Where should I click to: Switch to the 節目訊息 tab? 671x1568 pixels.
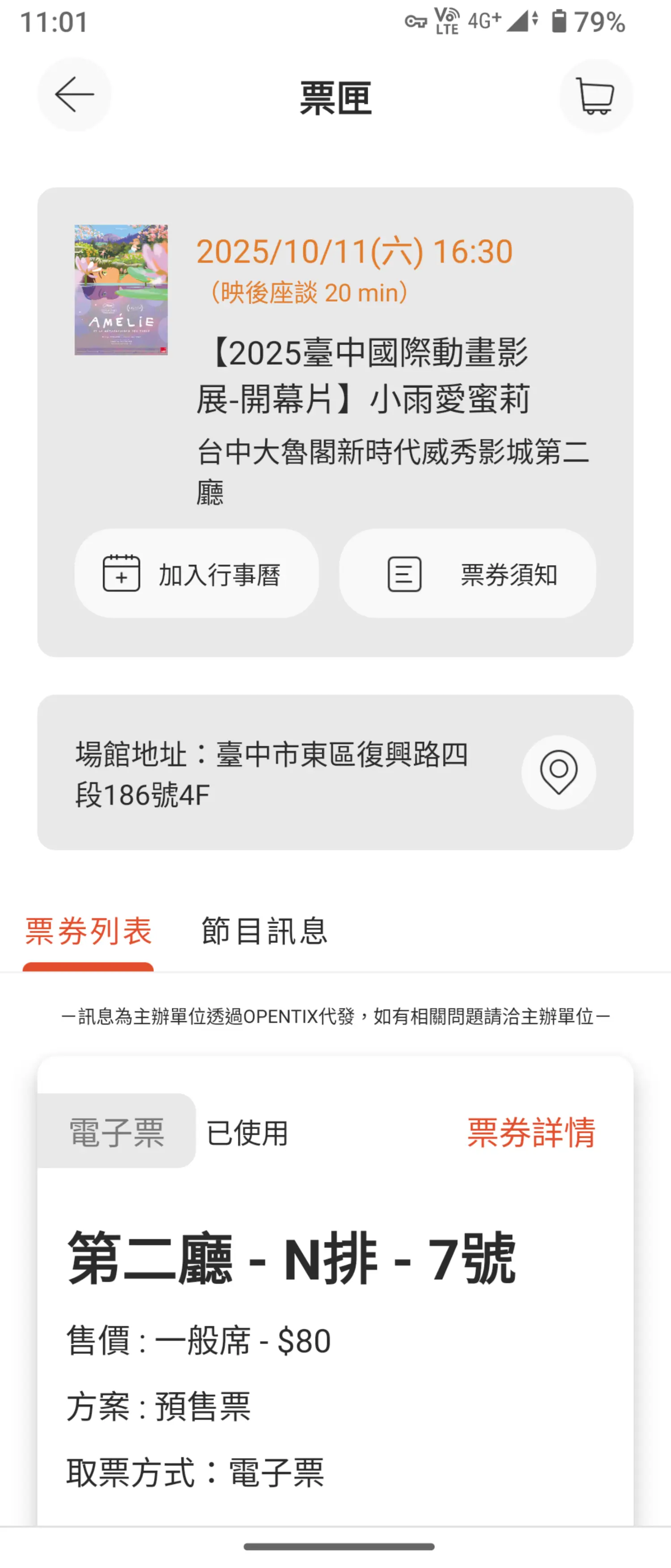point(264,931)
